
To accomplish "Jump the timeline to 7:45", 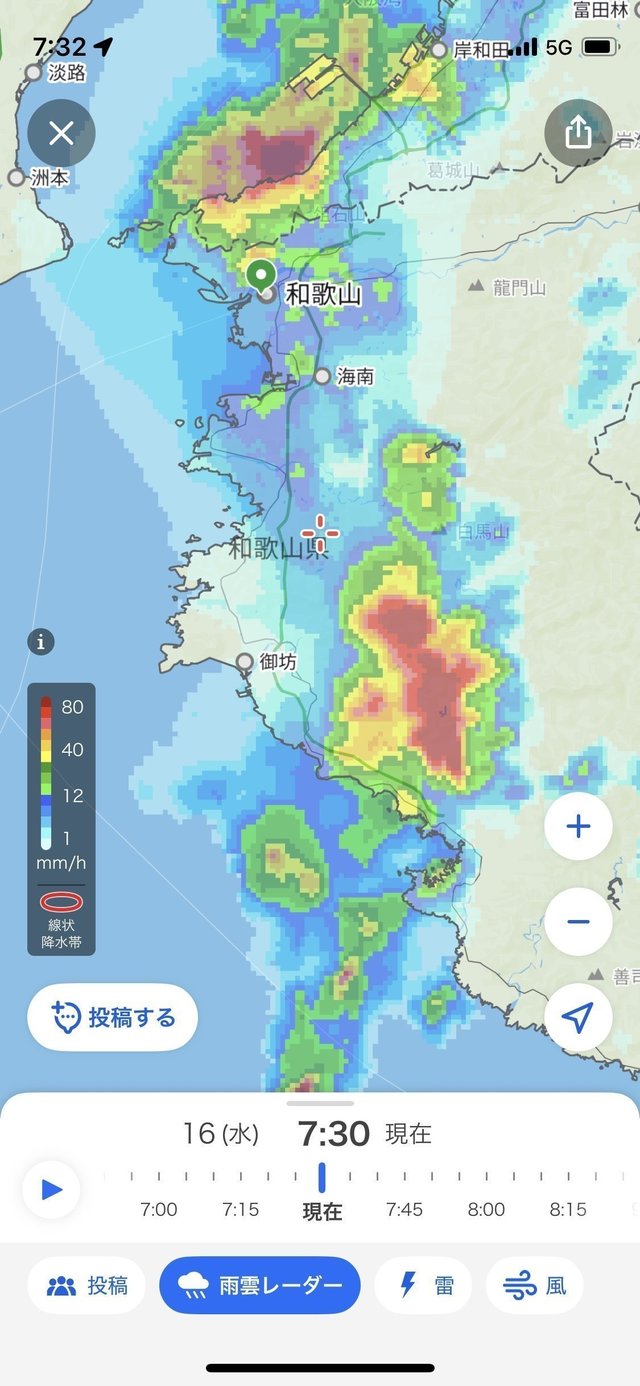I will pos(404,1209).
